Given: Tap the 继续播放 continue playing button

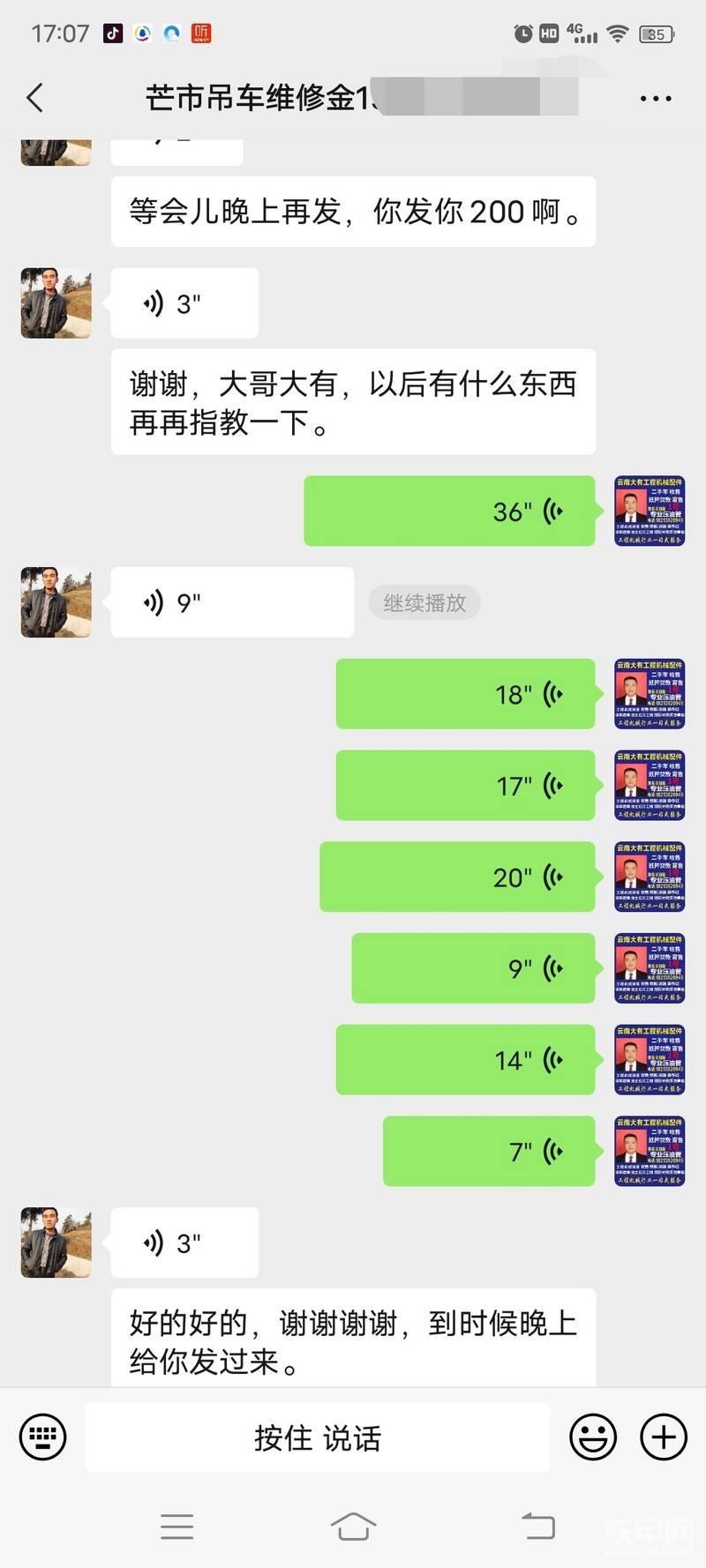Looking at the screenshot, I should 424,603.
